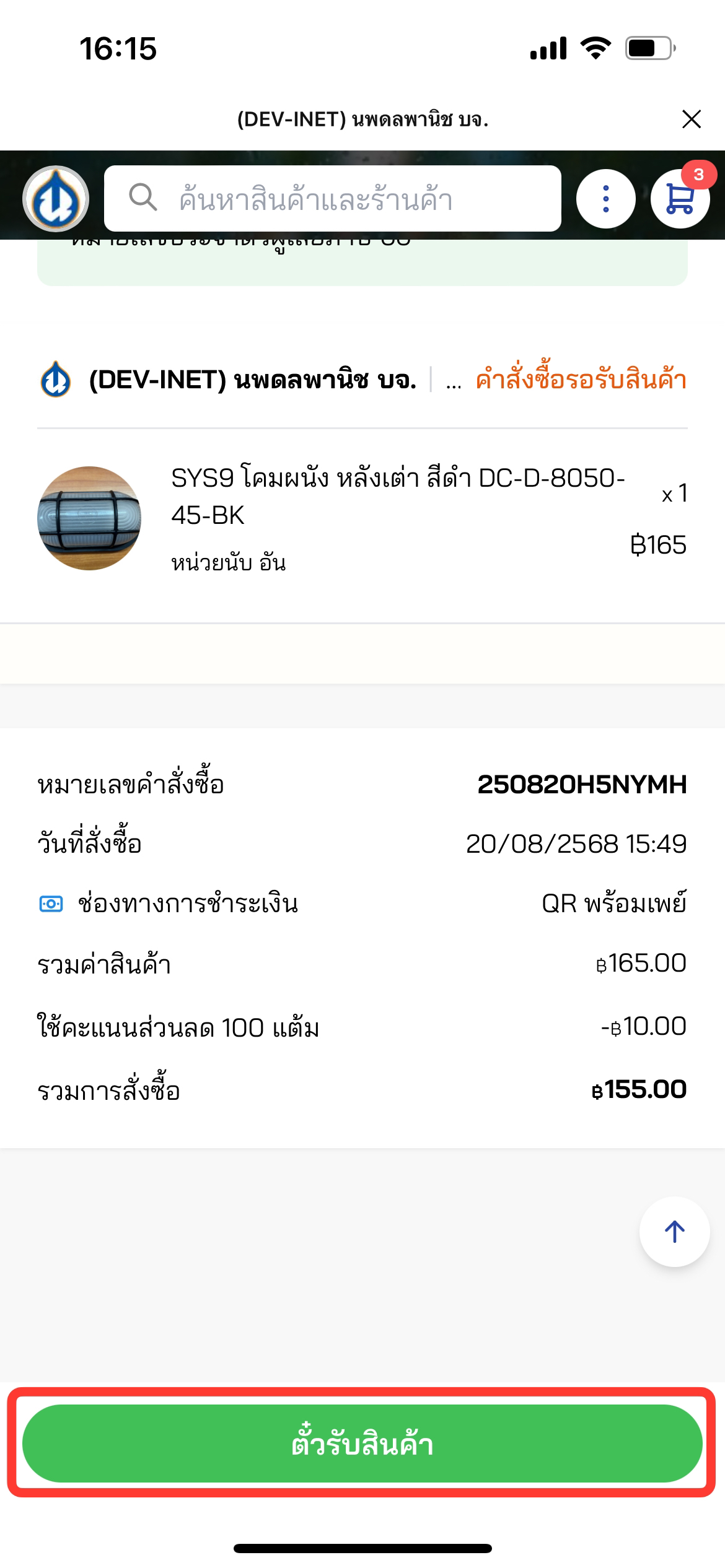This screenshot has height=1568, width=725.
Task: Open the SYS9 wall lamp product
Action: tap(397, 497)
